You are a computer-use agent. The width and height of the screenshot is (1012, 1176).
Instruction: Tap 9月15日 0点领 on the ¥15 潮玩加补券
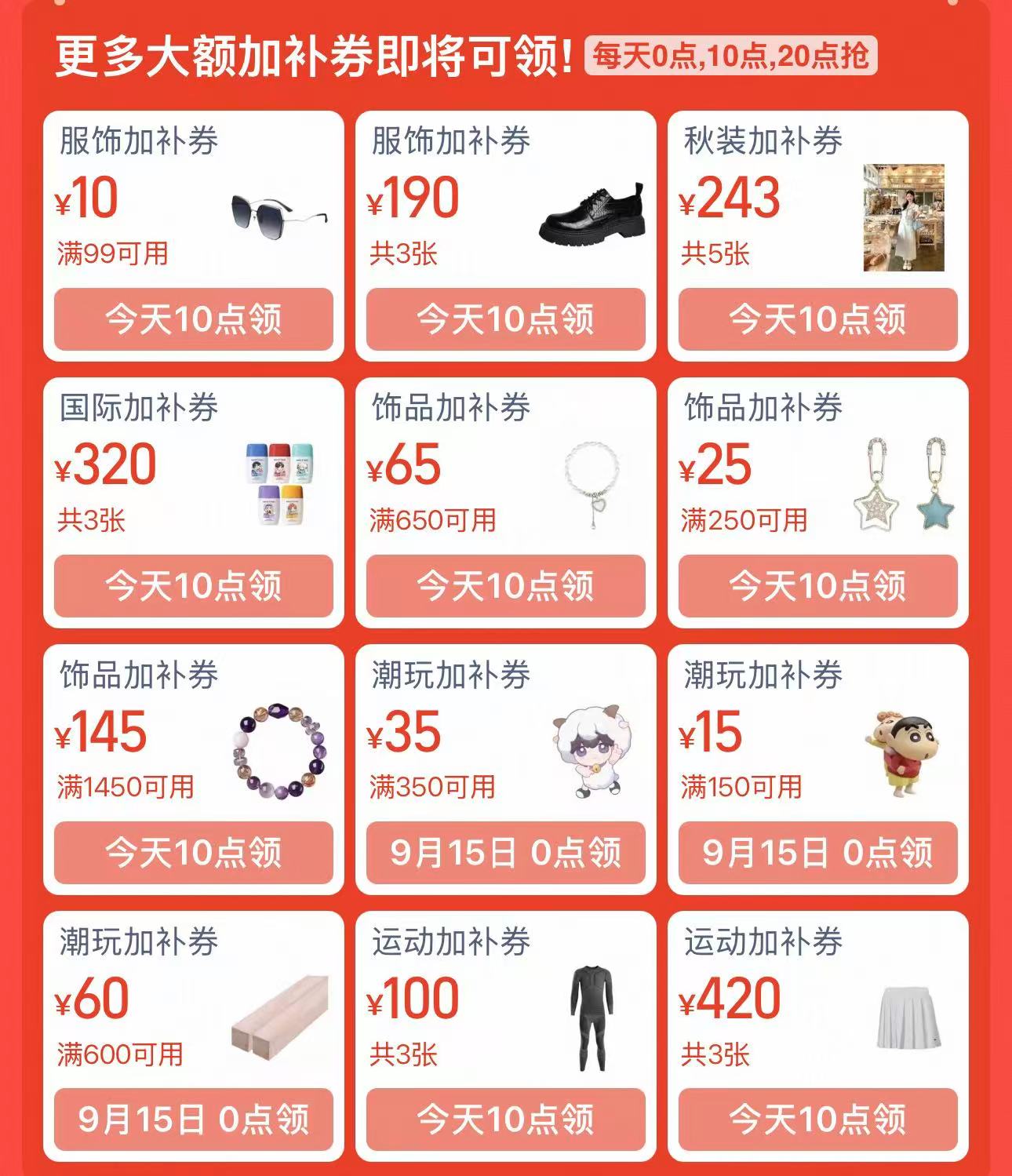817,853
